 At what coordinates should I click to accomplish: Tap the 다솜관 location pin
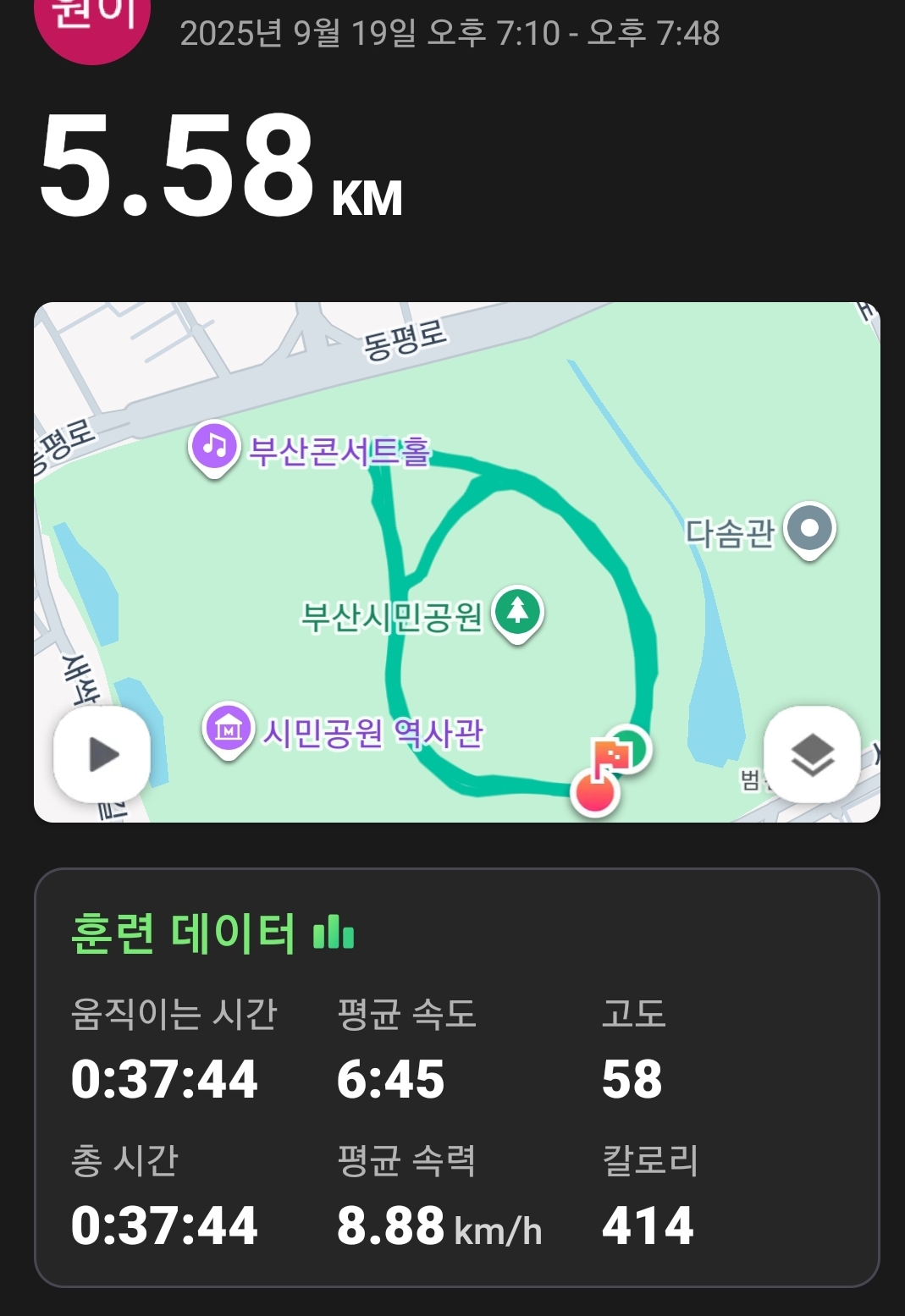(809, 529)
